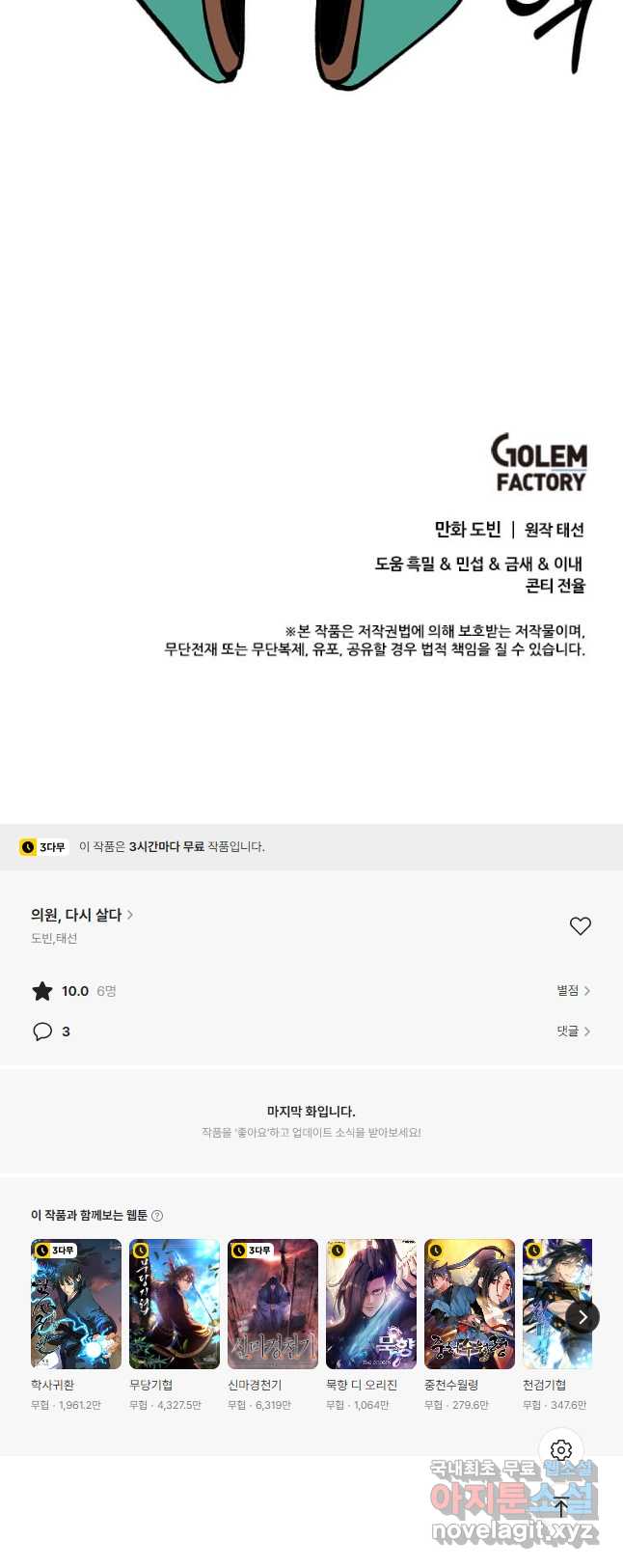Jump back to top of page

pyautogui.click(x=561, y=1507)
